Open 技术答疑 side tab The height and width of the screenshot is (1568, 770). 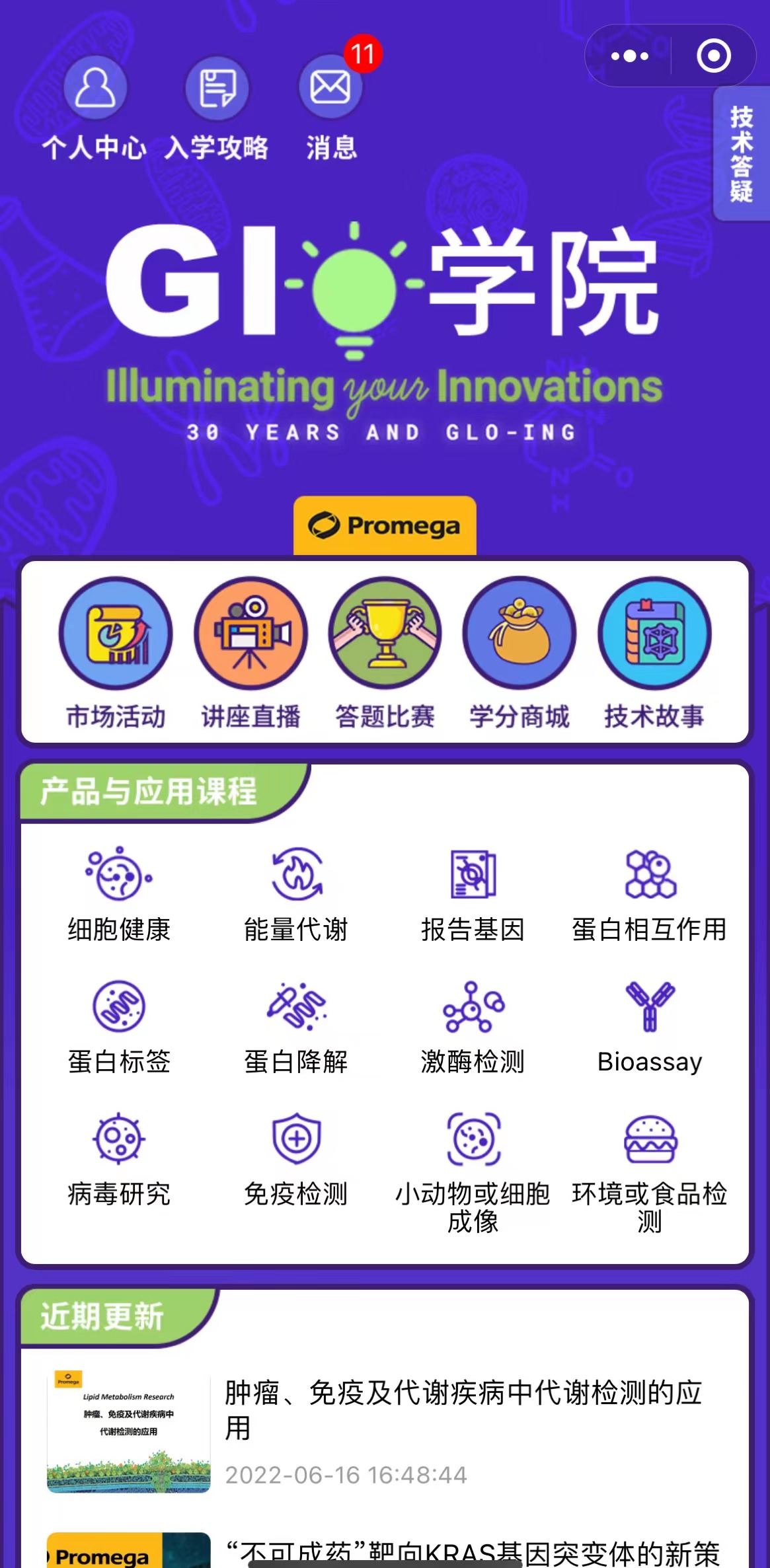742,154
